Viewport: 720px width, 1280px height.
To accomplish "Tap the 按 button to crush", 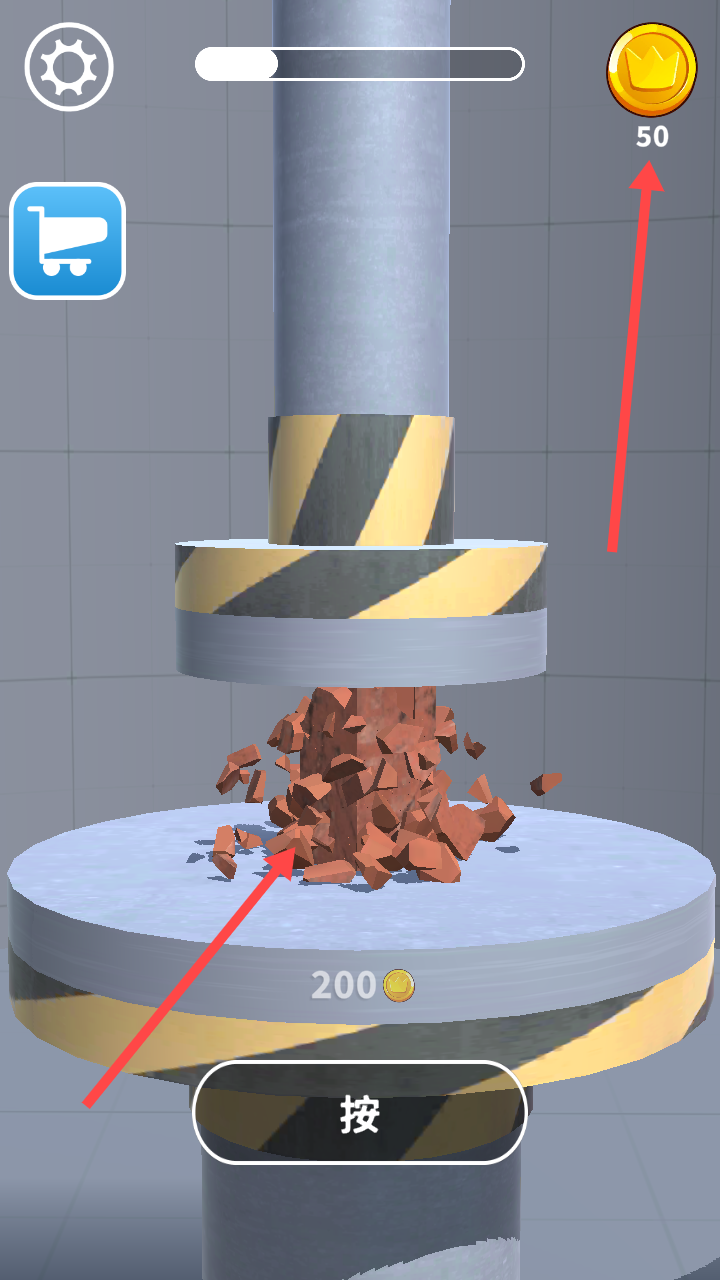I will 360,1113.
